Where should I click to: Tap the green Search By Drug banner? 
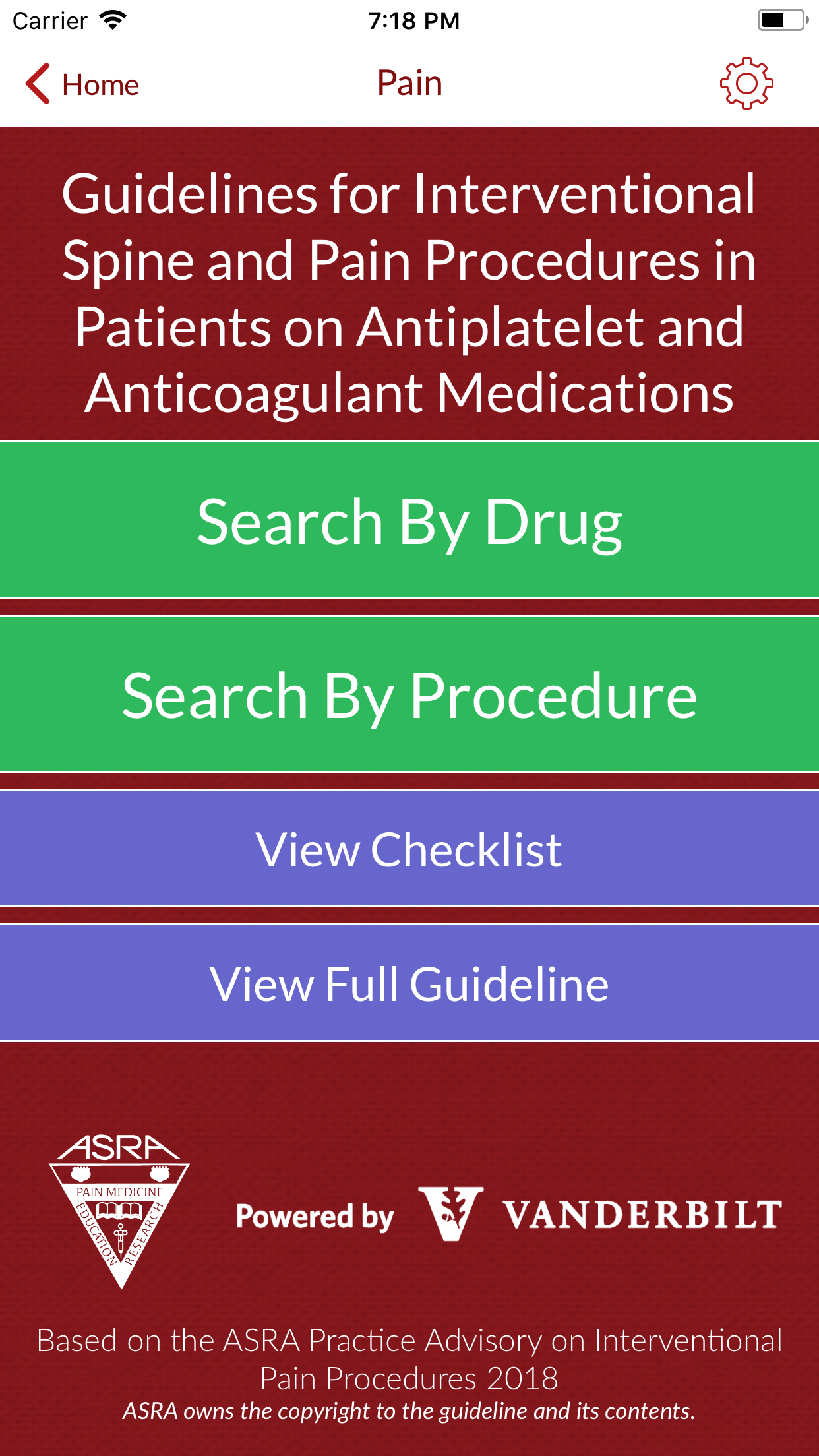pyautogui.click(x=409, y=521)
